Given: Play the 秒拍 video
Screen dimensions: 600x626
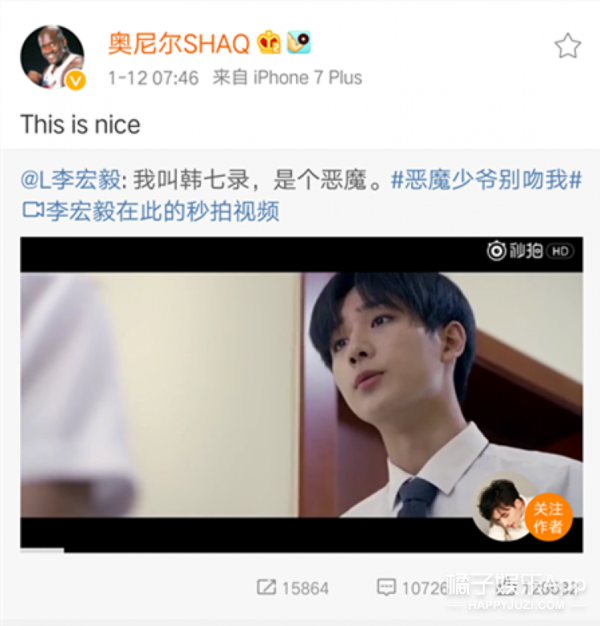Looking at the screenshot, I should coord(301,394).
